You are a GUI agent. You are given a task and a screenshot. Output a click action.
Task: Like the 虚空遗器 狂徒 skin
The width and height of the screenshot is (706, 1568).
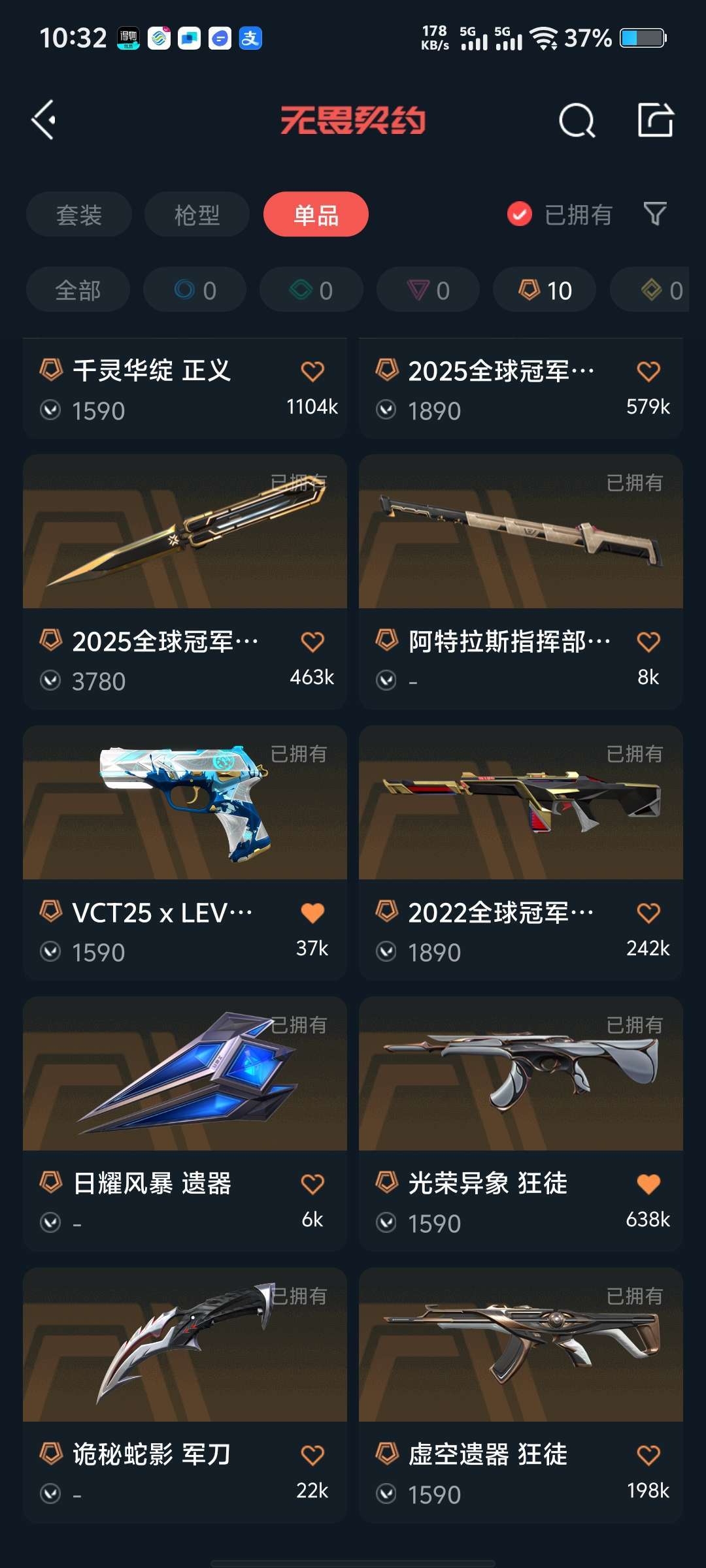[648, 1455]
